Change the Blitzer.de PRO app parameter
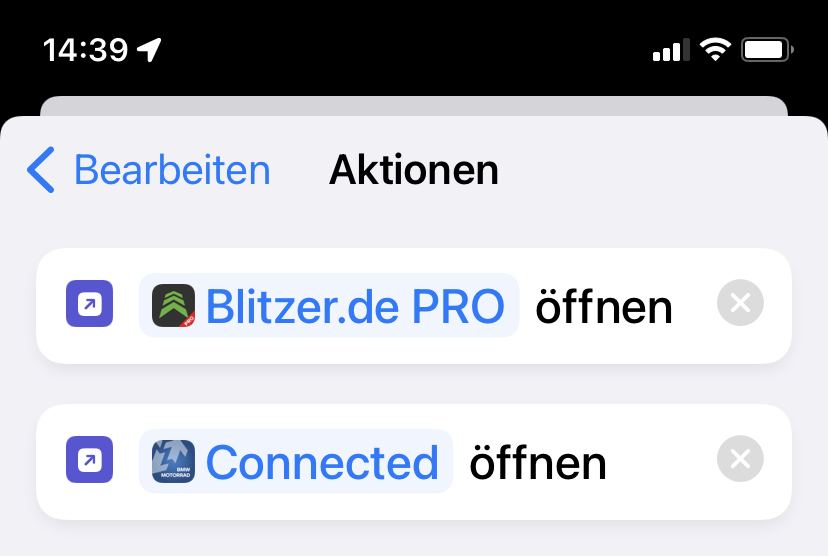828x556 pixels. pyautogui.click(x=329, y=306)
